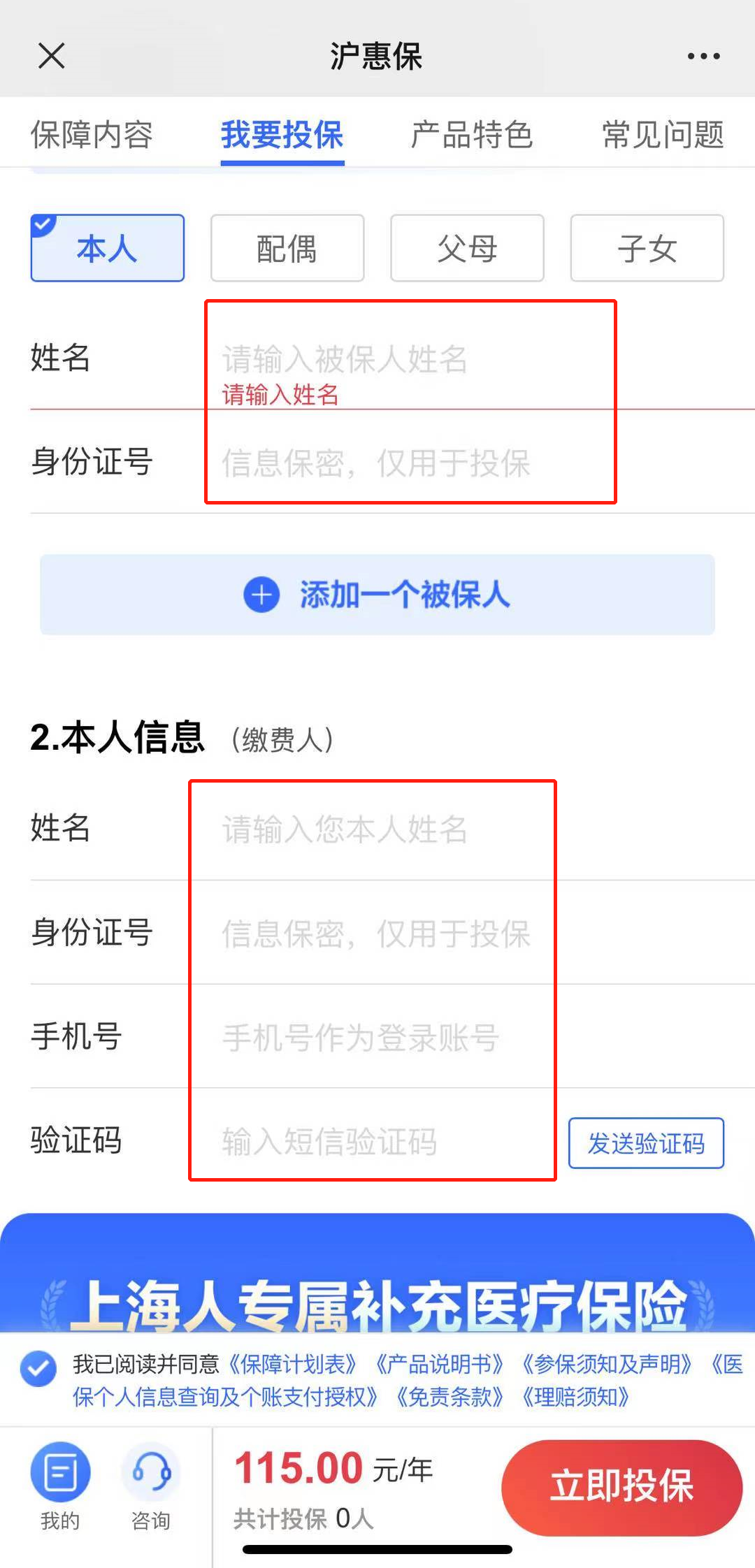Image resolution: width=755 pixels, height=1568 pixels.
Task: Switch to the 常见问题 tab
Action: pyautogui.click(x=663, y=134)
